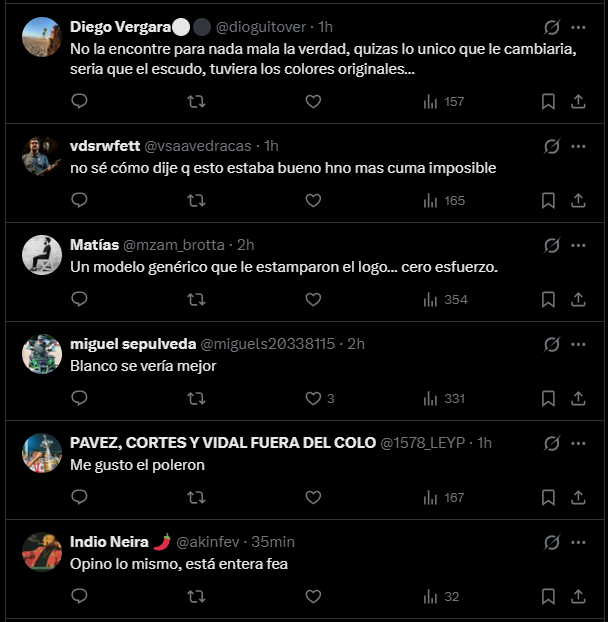Viewport: 608px width, 622px height.
Task: Retweet the 'Me gusto el poleron' tweet
Action: [x=197, y=497]
